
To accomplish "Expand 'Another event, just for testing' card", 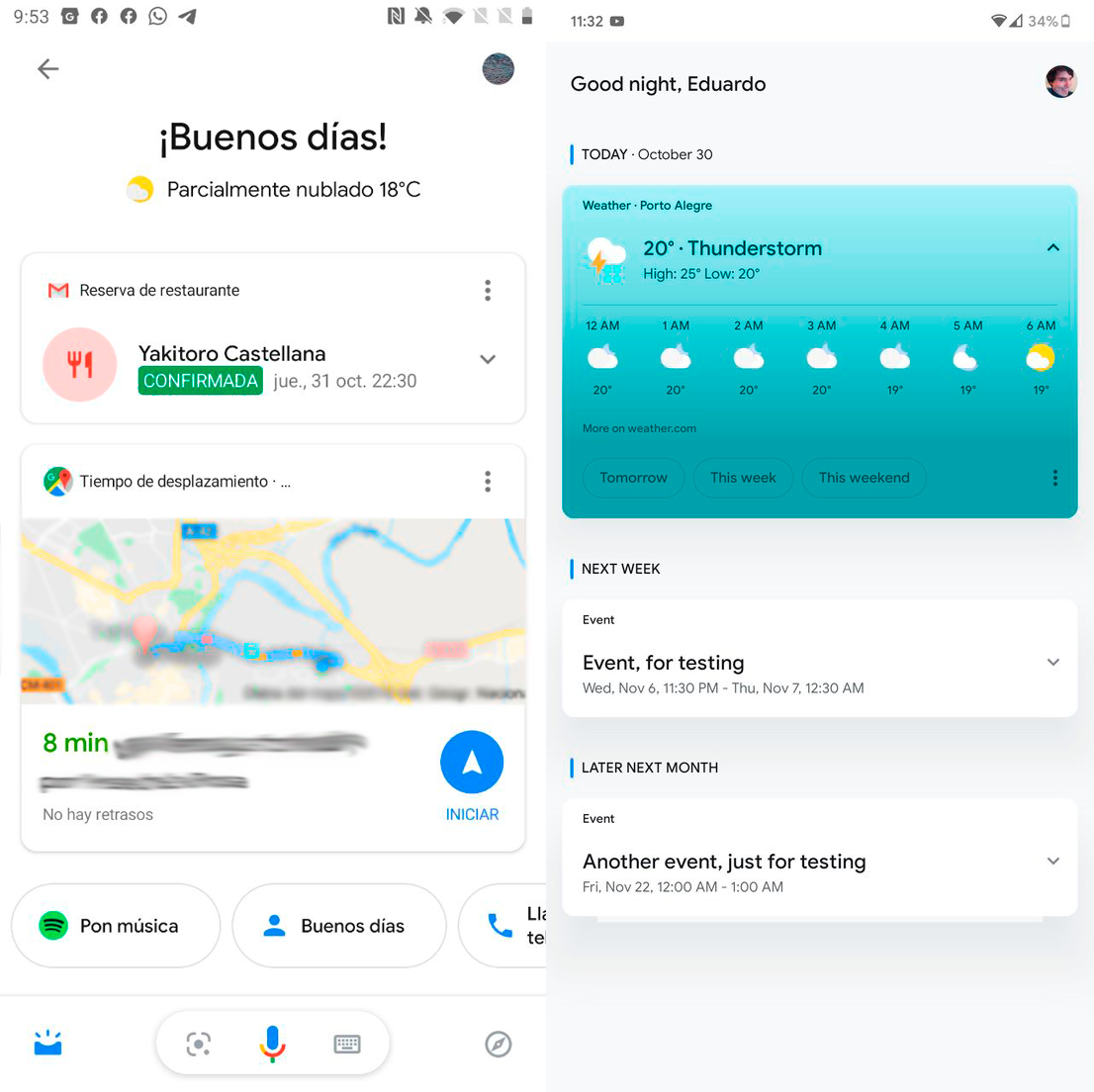I will click(1053, 862).
